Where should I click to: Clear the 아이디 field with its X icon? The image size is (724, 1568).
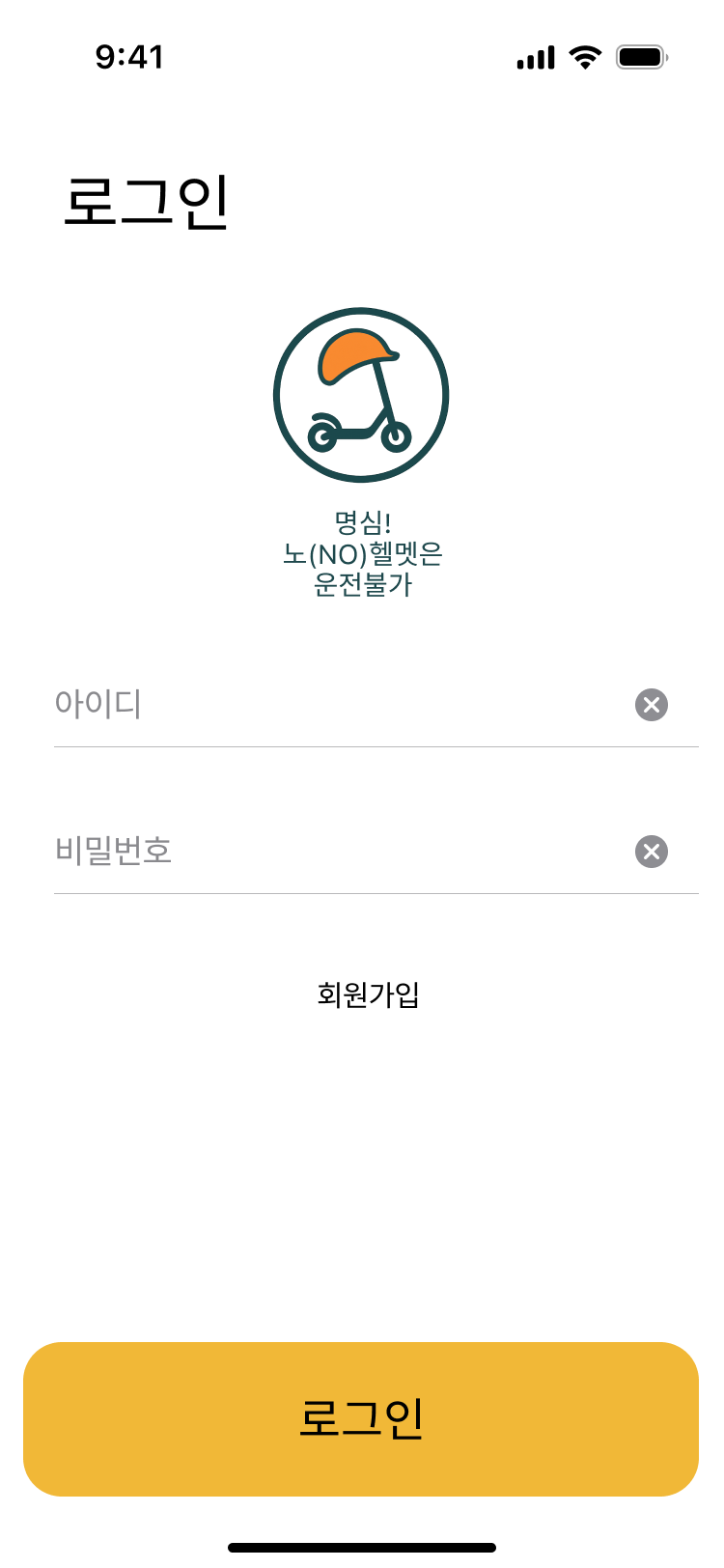coord(652,705)
